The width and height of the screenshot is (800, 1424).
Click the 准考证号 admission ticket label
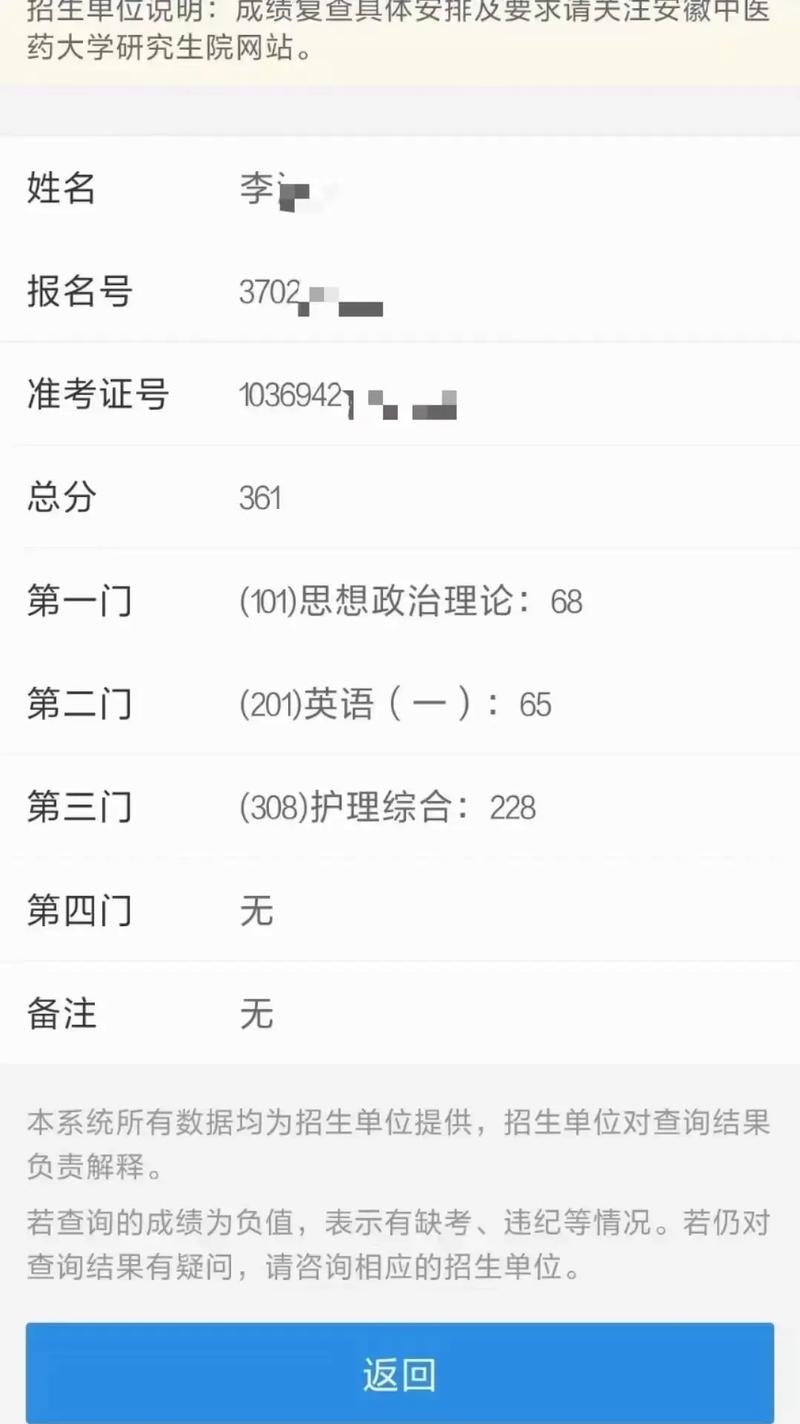(x=97, y=396)
